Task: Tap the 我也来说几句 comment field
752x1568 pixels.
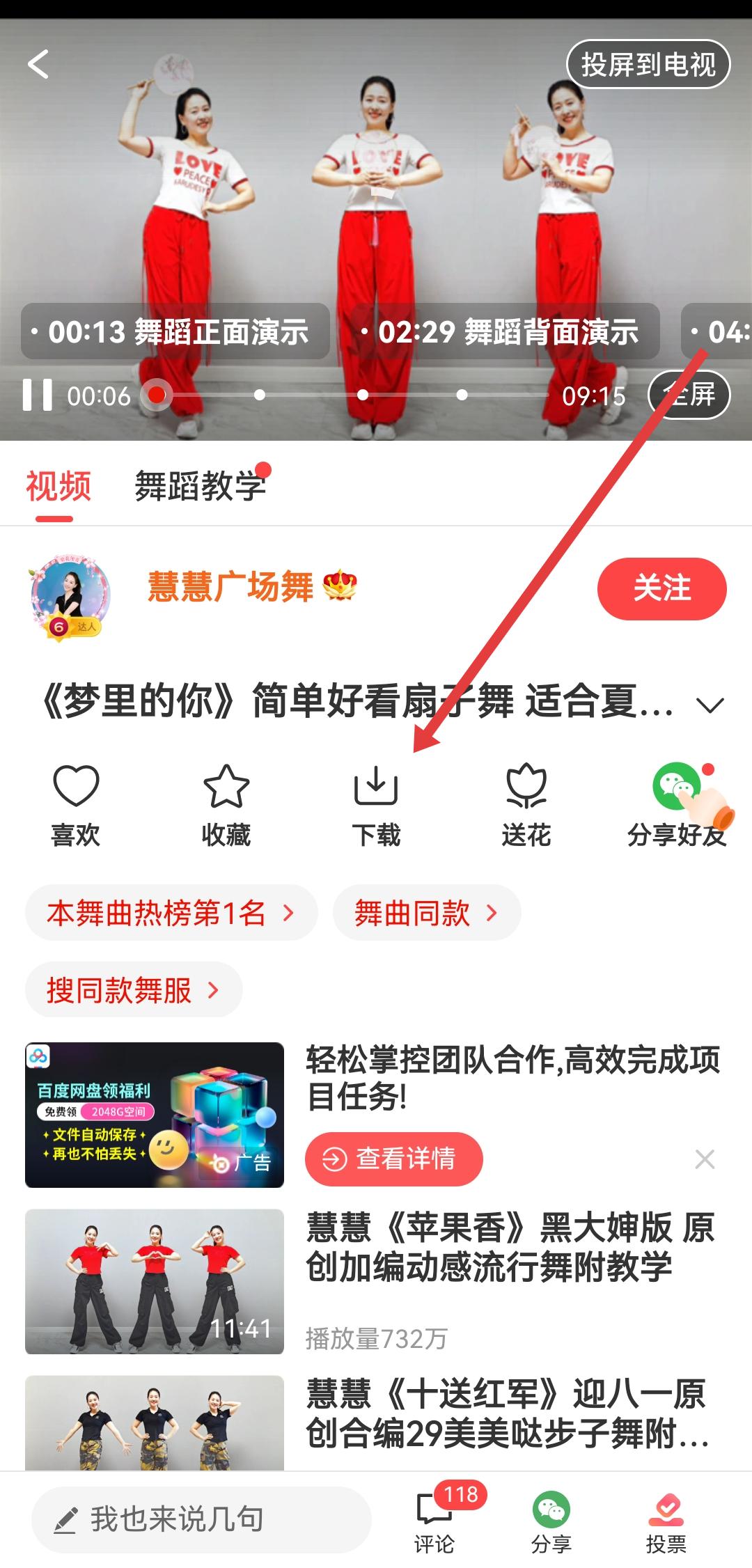Action: [x=201, y=1519]
